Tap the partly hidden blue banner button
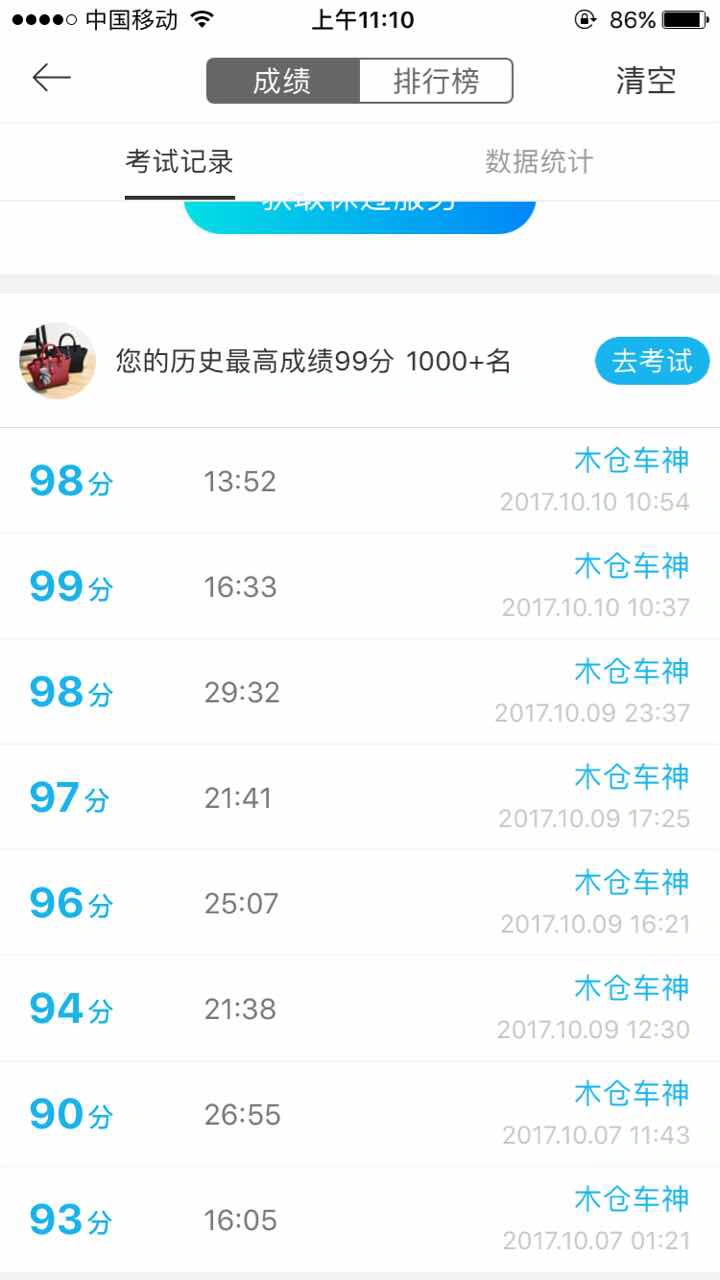Viewport: 720px width, 1280px height. pos(360,214)
